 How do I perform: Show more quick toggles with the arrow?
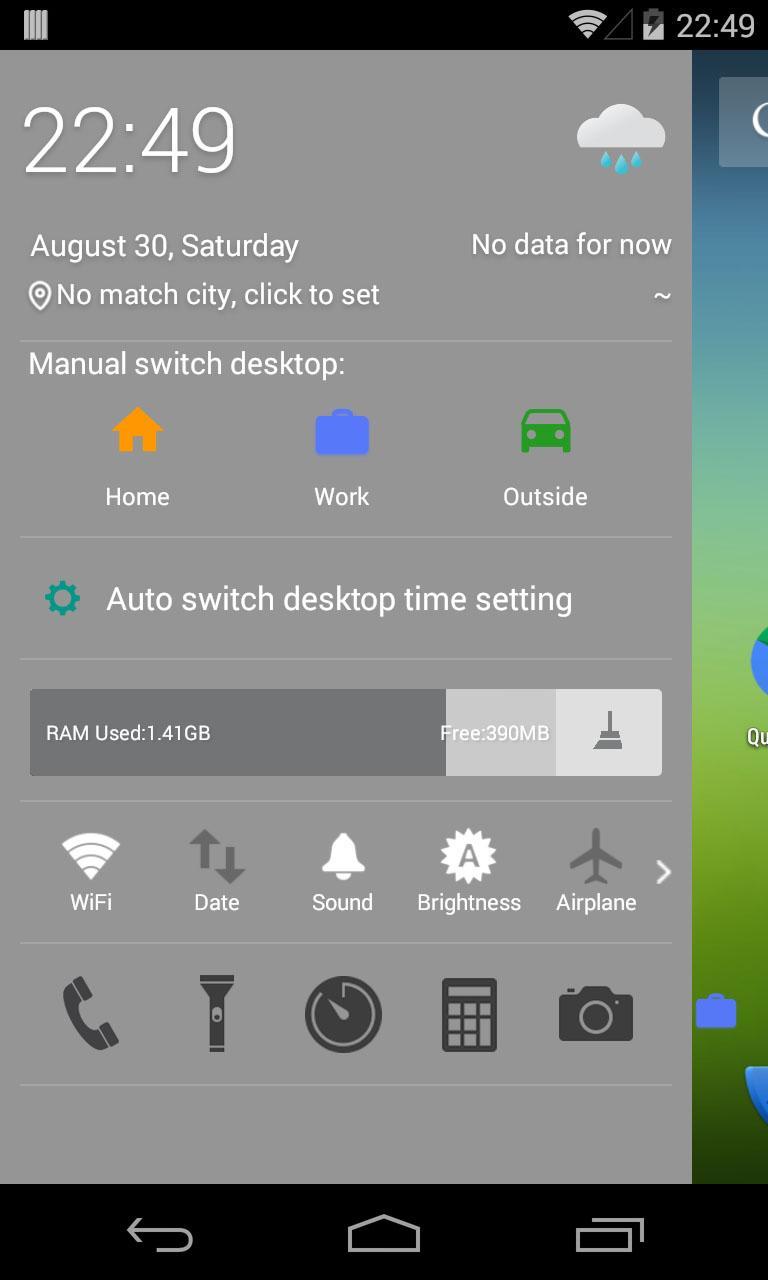[662, 872]
